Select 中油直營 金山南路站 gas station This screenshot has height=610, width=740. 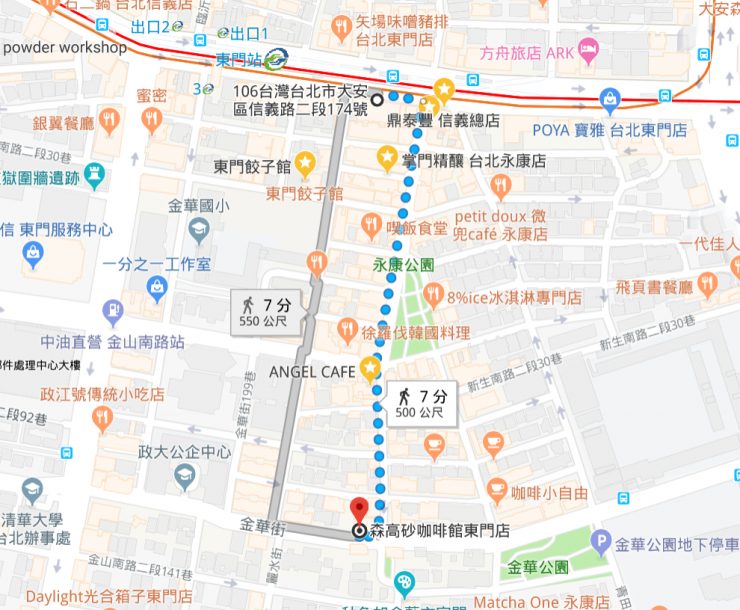[114, 311]
